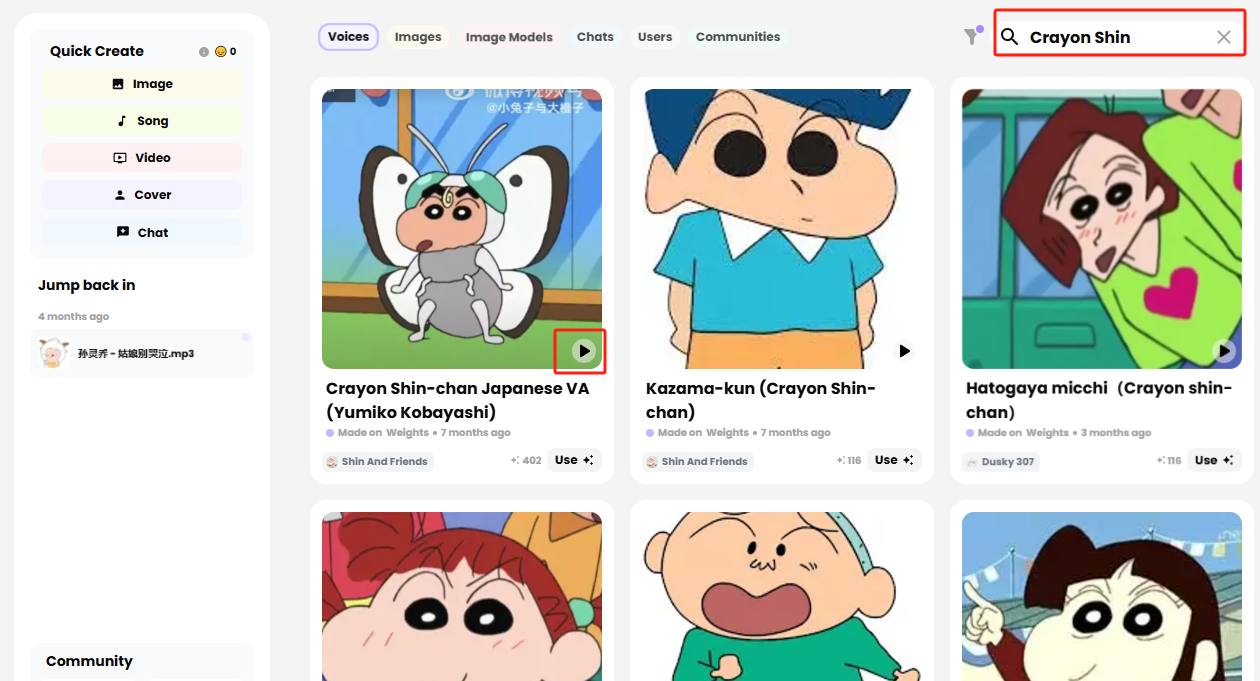
Task: Open the Chats tab
Action: click(595, 37)
